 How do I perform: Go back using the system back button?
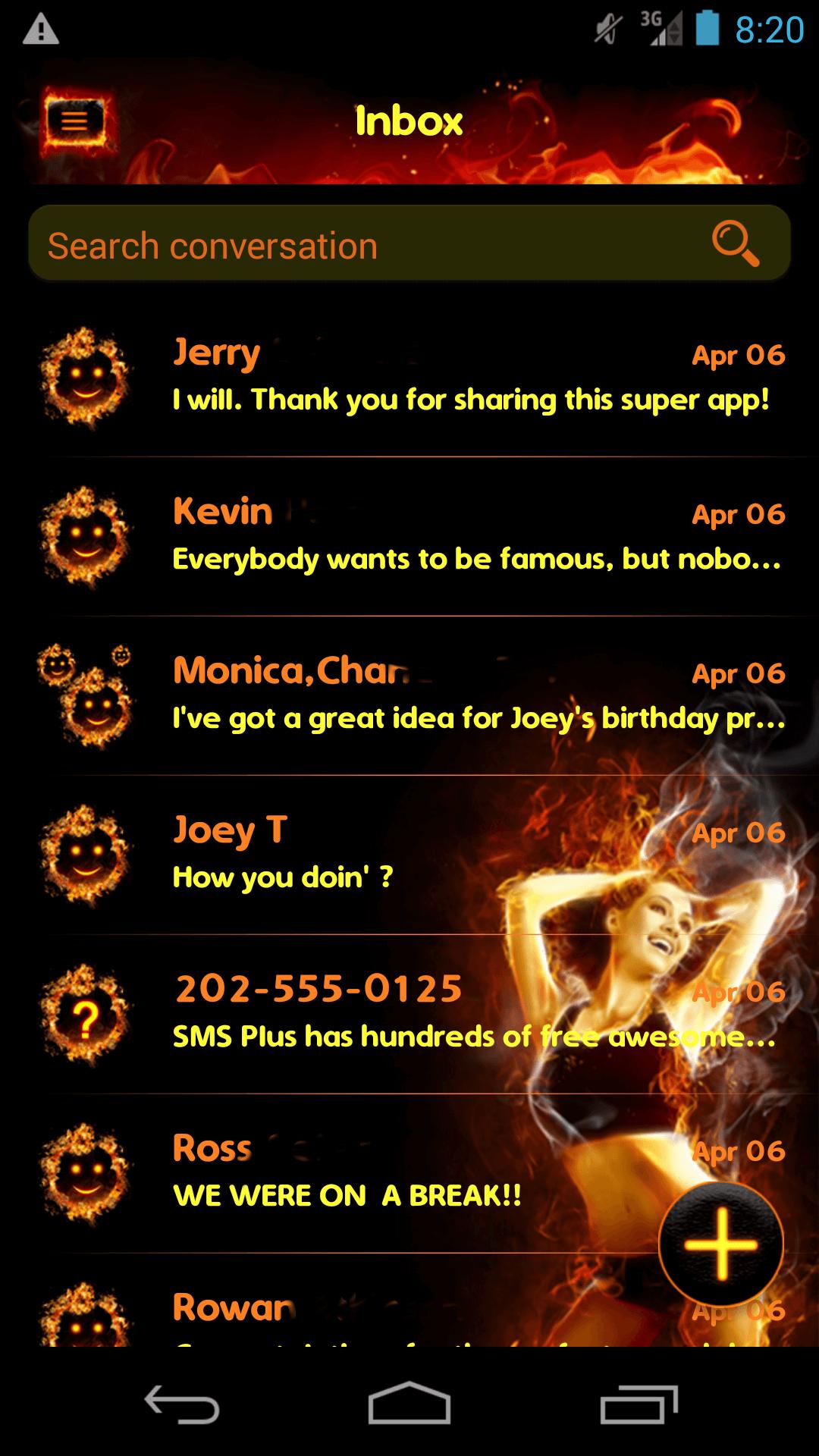[182, 1404]
